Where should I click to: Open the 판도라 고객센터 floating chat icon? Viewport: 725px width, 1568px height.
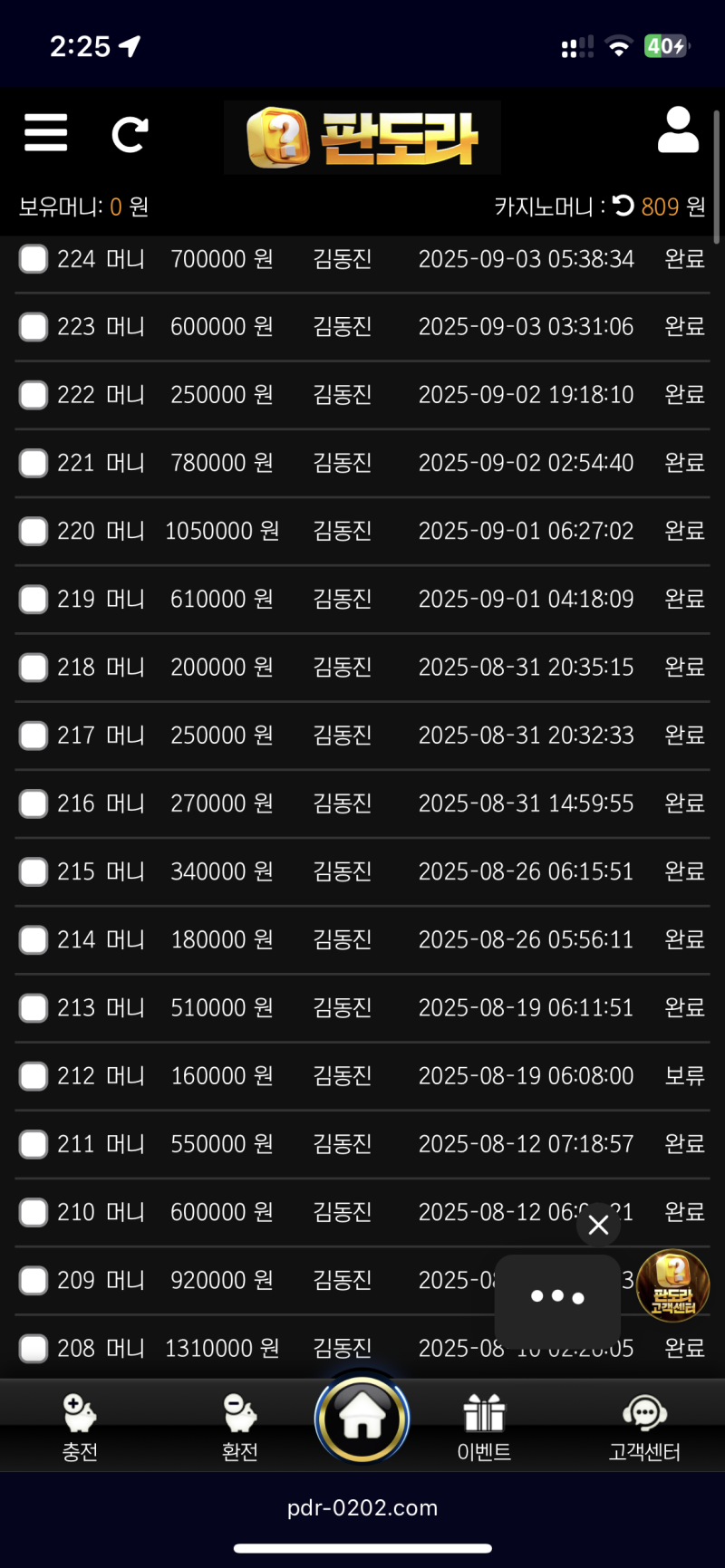pyautogui.click(x=672, y=1286)
